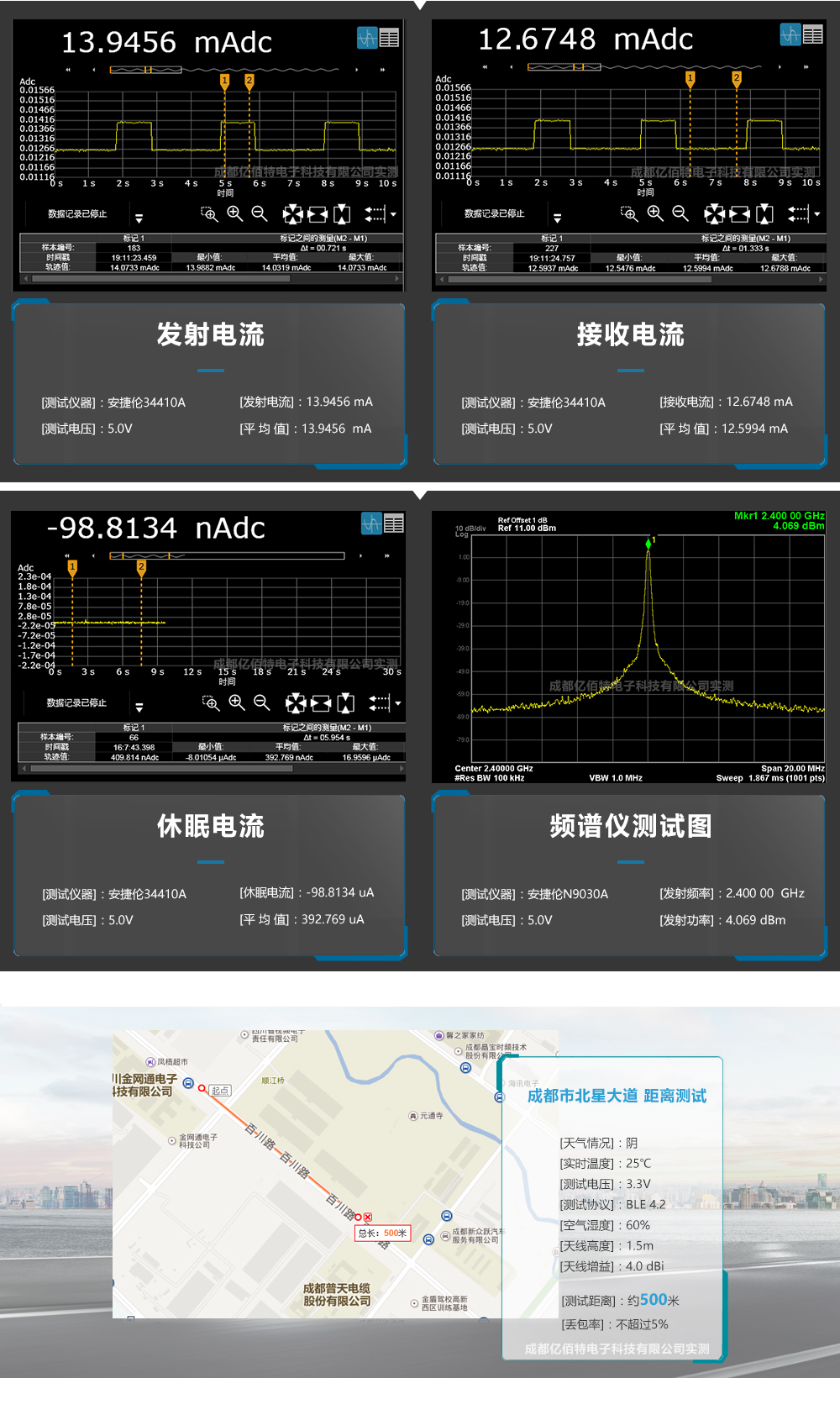
Task: Click the auto-scale icon on transmit current toolbar
Action: point(294,214)
